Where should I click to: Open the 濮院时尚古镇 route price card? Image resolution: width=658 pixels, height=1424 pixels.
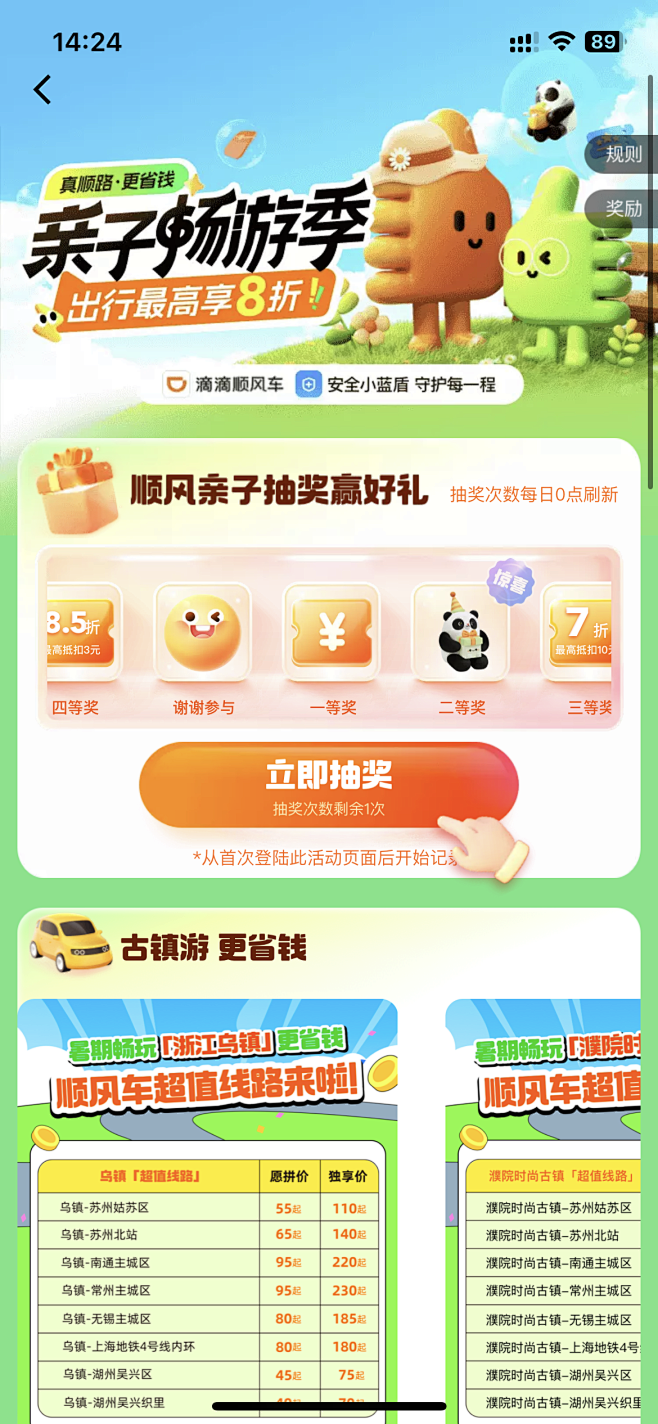pos(545,1200)
